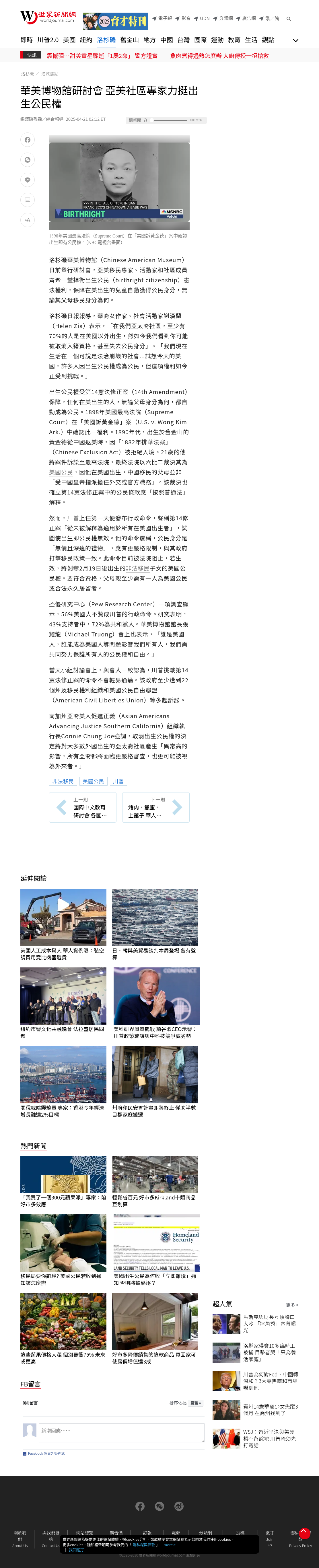This screenshot has height=1568, width=319.
Task: Go to previous article 國際中文教育研討會
Action: click(83, 807)
